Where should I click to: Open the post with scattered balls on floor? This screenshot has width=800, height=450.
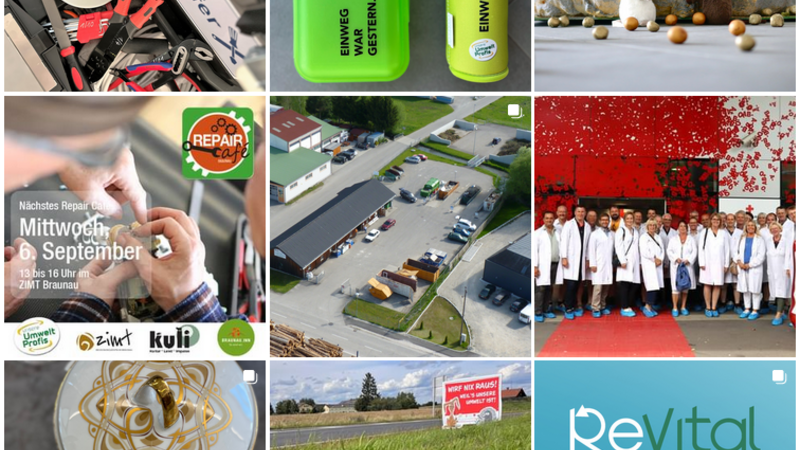click(x=665, y=45)
